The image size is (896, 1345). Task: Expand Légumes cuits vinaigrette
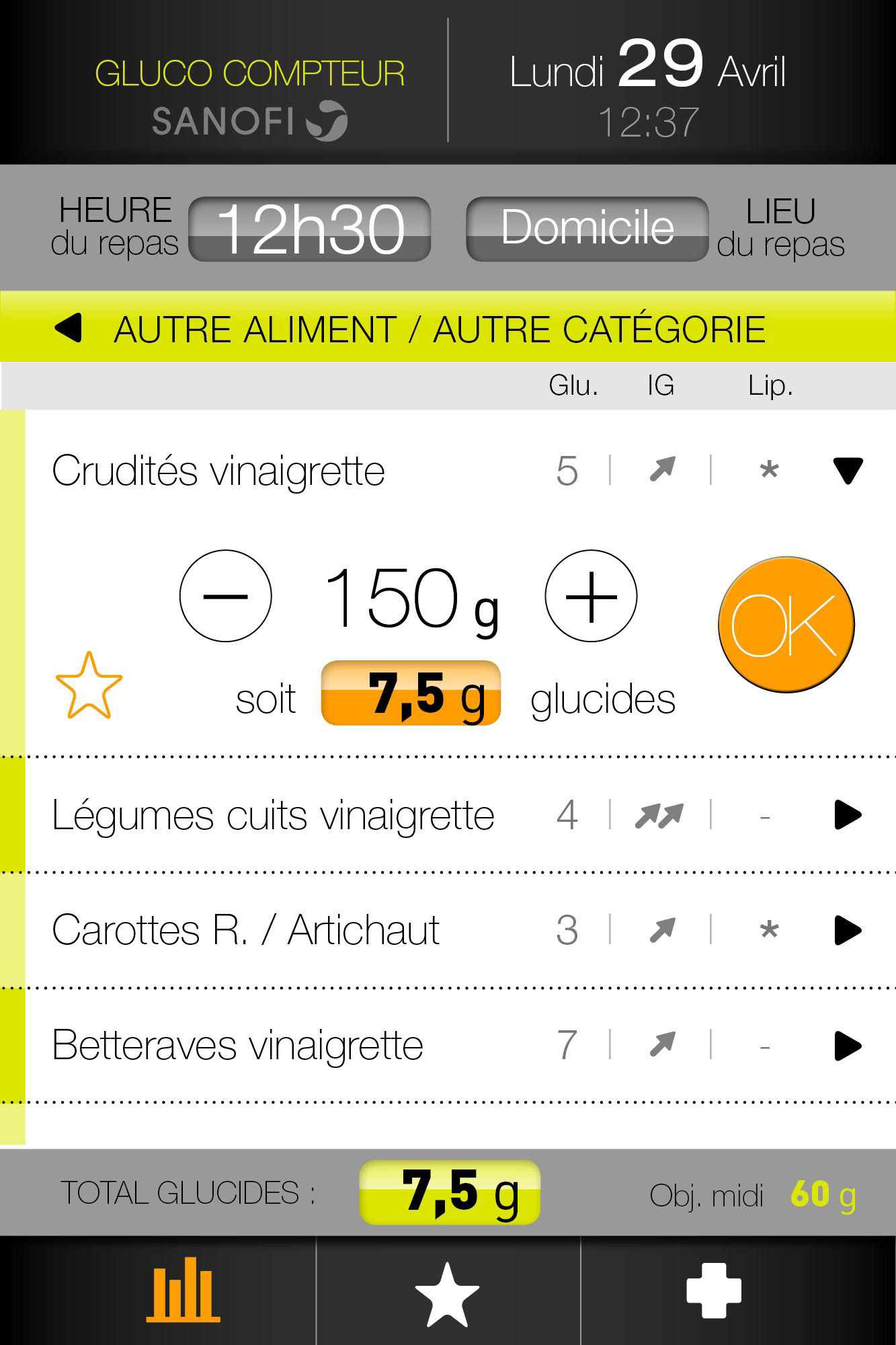[x=848, y=815]
